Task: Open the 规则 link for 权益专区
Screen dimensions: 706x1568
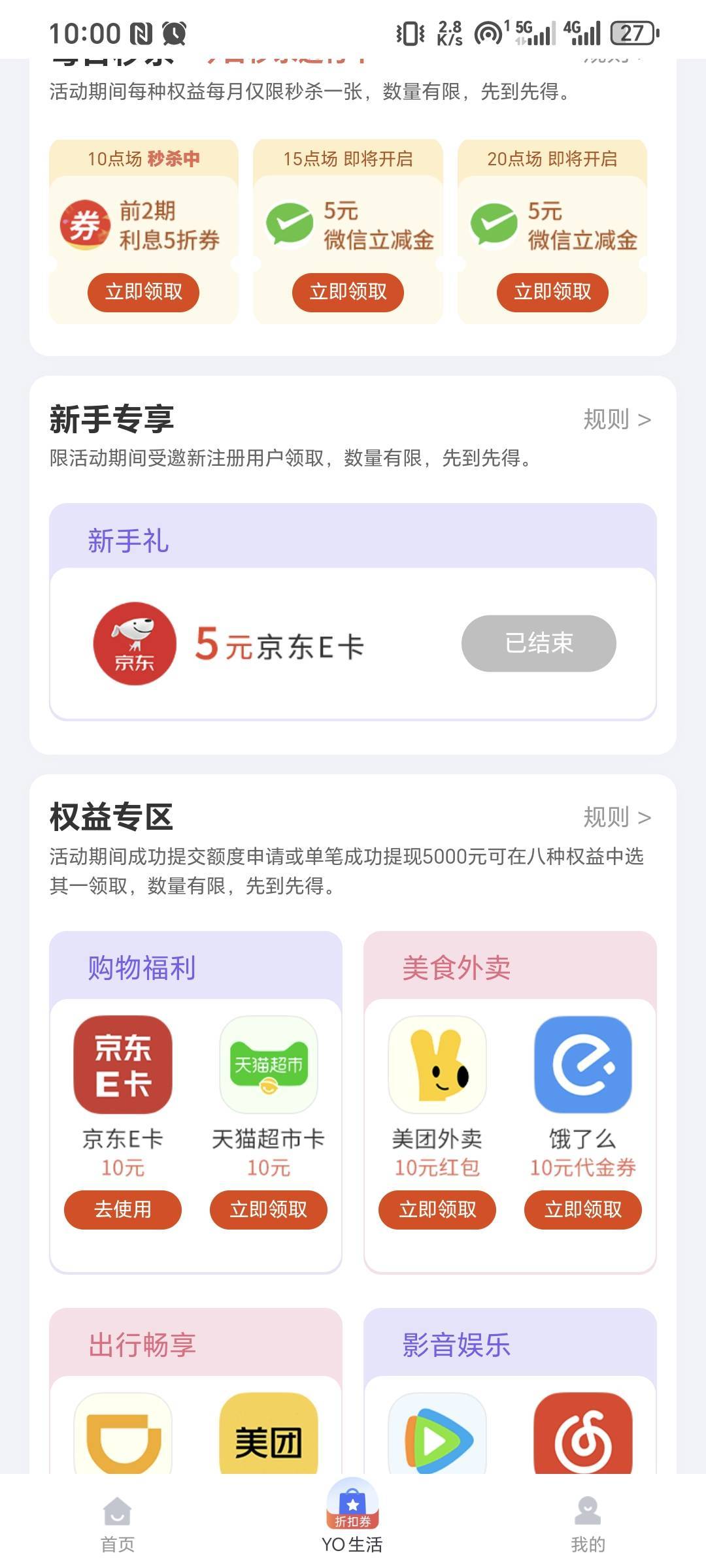Action: pos(617,817)
